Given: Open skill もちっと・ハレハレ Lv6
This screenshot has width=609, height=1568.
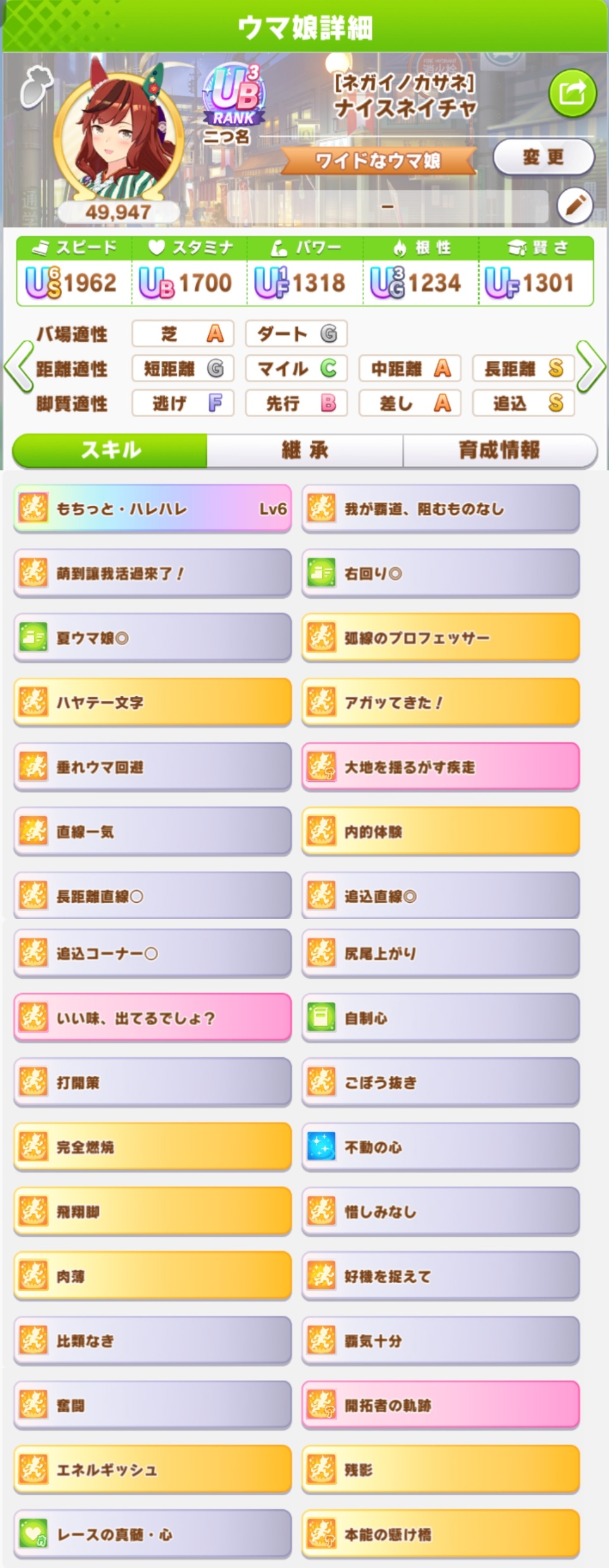Looking at the screenshot, I should point(153,508).
